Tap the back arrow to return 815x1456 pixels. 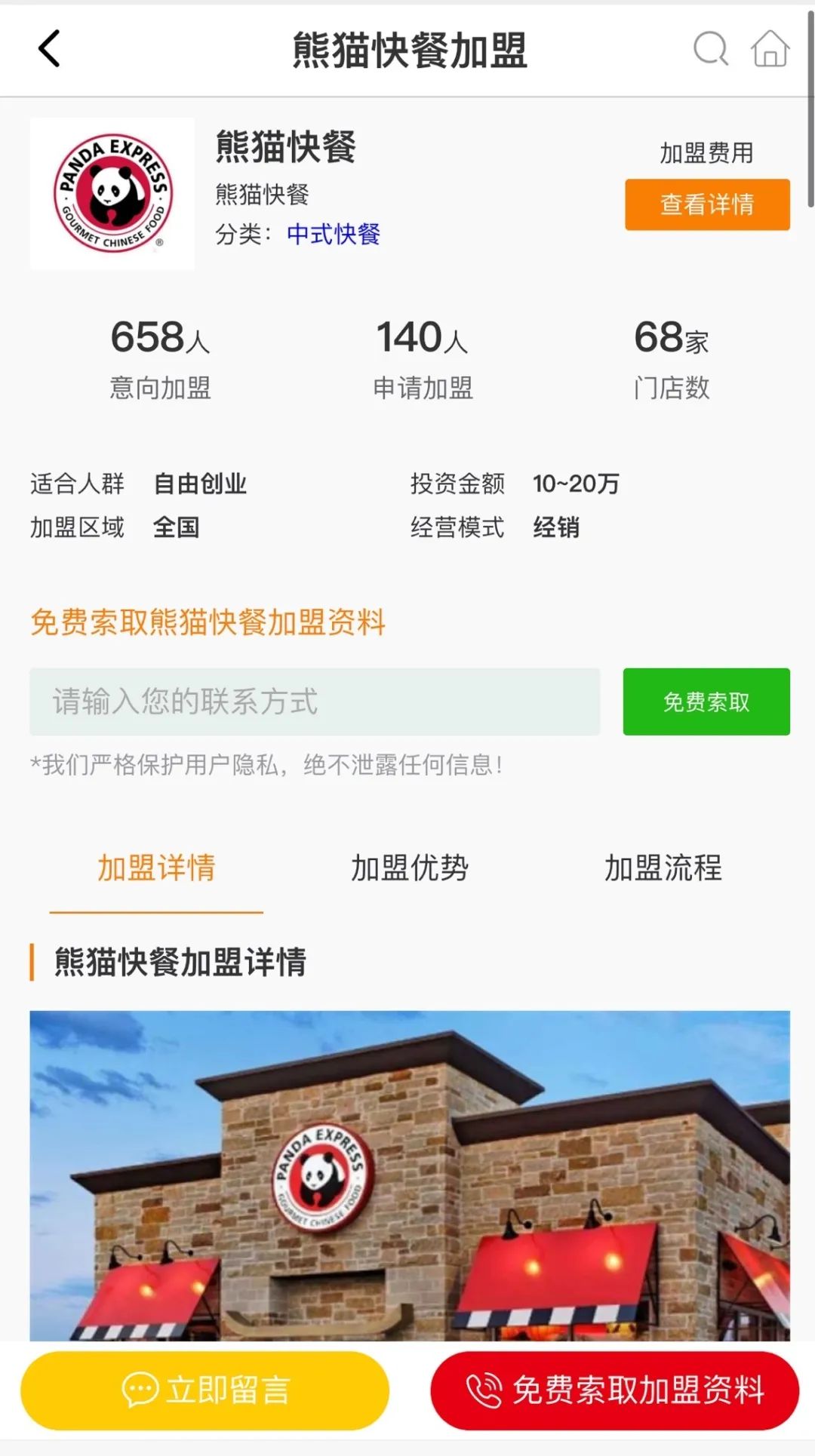[47, 50]
